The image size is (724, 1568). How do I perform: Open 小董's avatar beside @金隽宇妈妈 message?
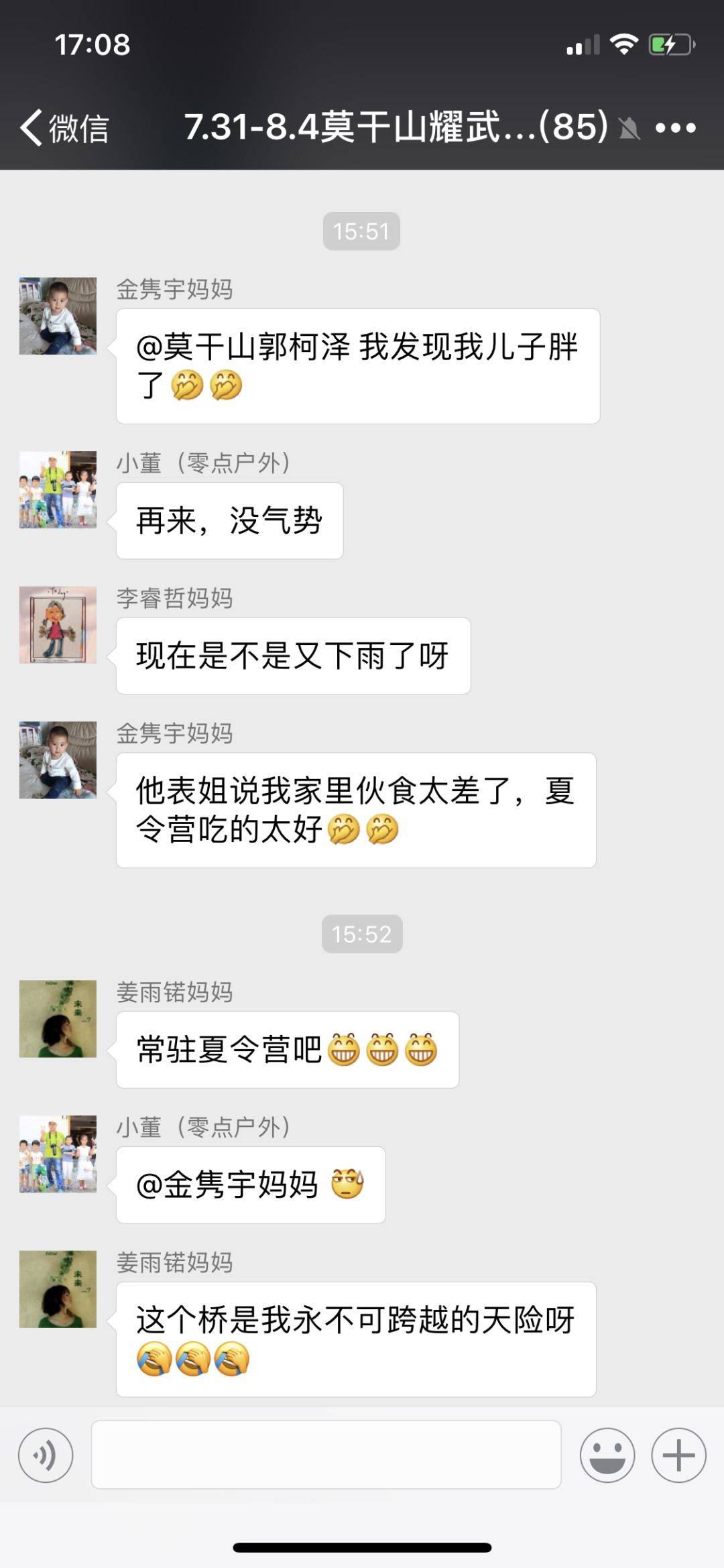click(58, 1154)
